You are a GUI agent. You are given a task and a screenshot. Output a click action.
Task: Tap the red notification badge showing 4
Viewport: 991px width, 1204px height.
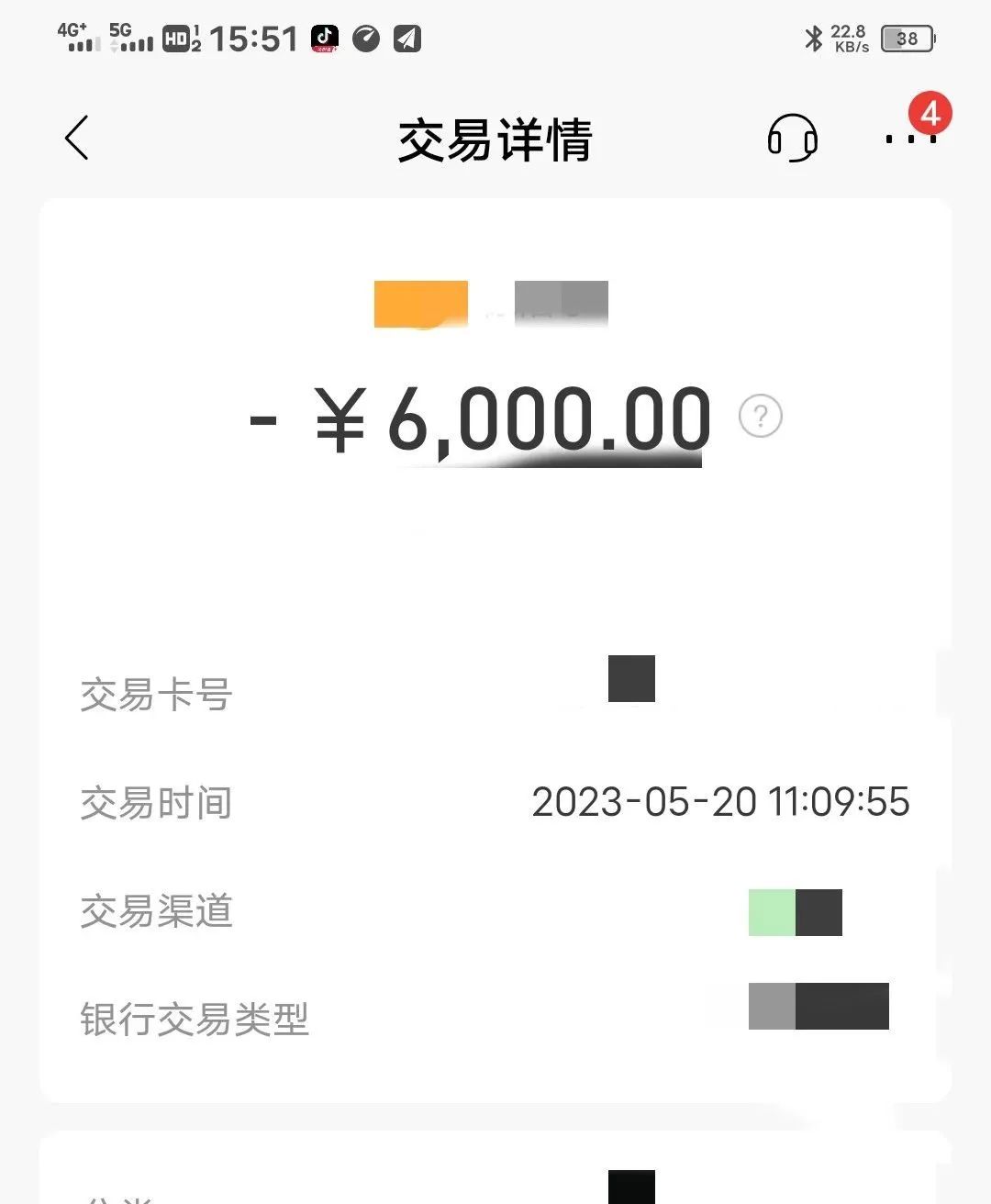(x=930, y=113)
